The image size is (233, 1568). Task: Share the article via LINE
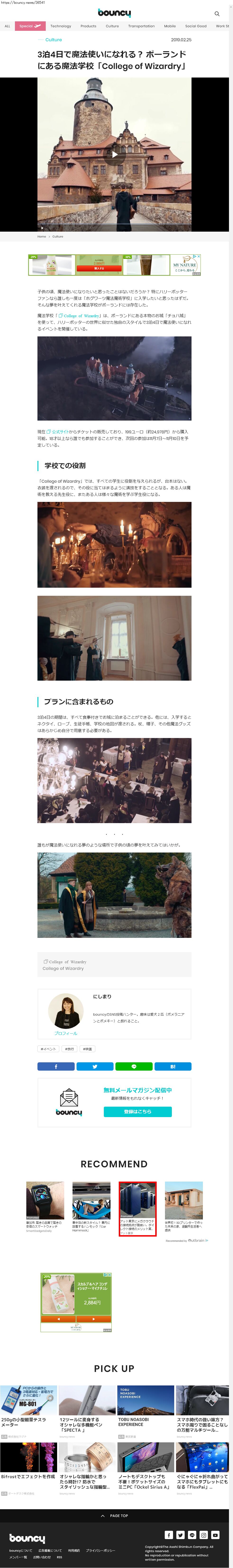click(134, 1066)
